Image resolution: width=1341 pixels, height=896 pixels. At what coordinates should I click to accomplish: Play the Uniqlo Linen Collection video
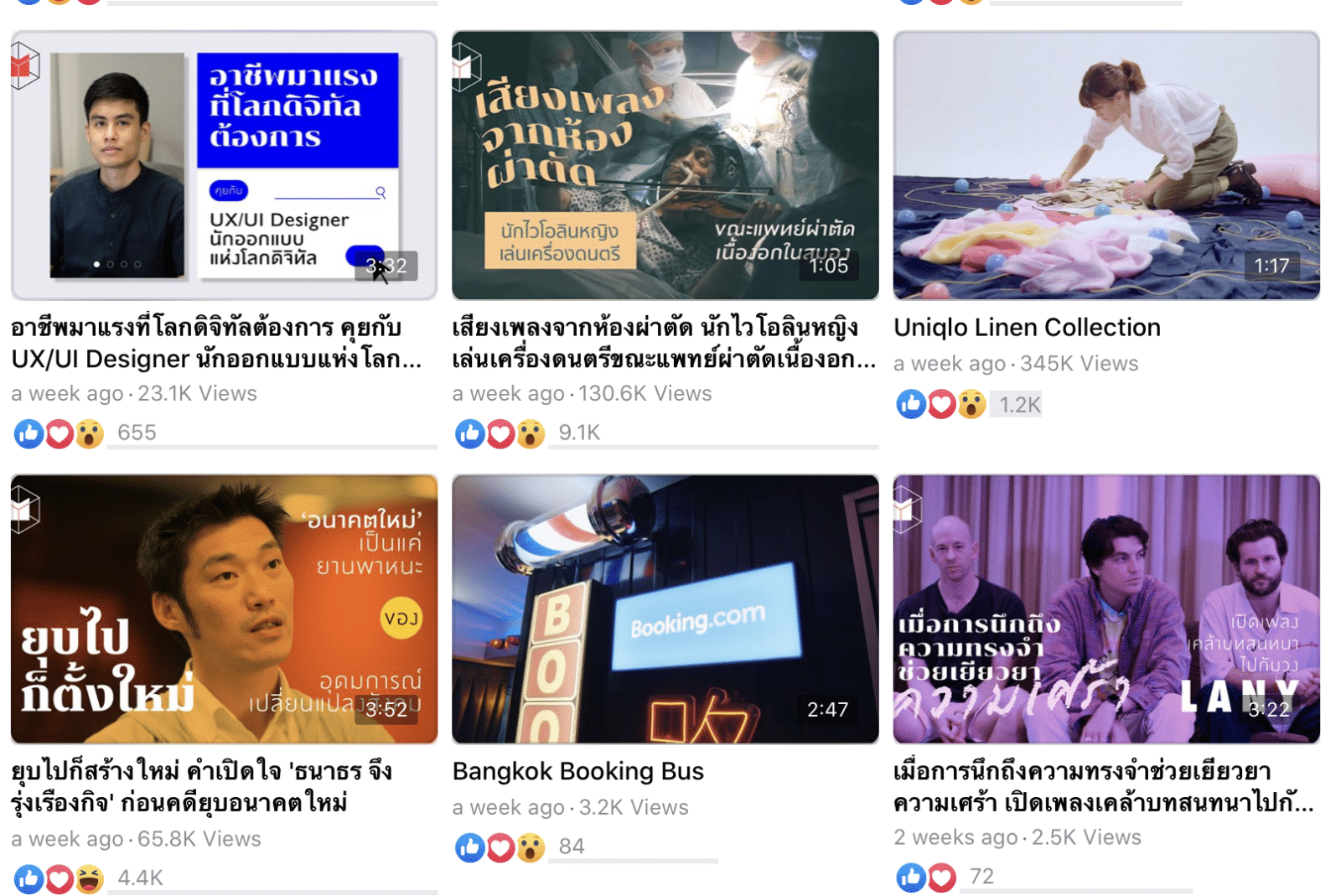pos(1106,165)
